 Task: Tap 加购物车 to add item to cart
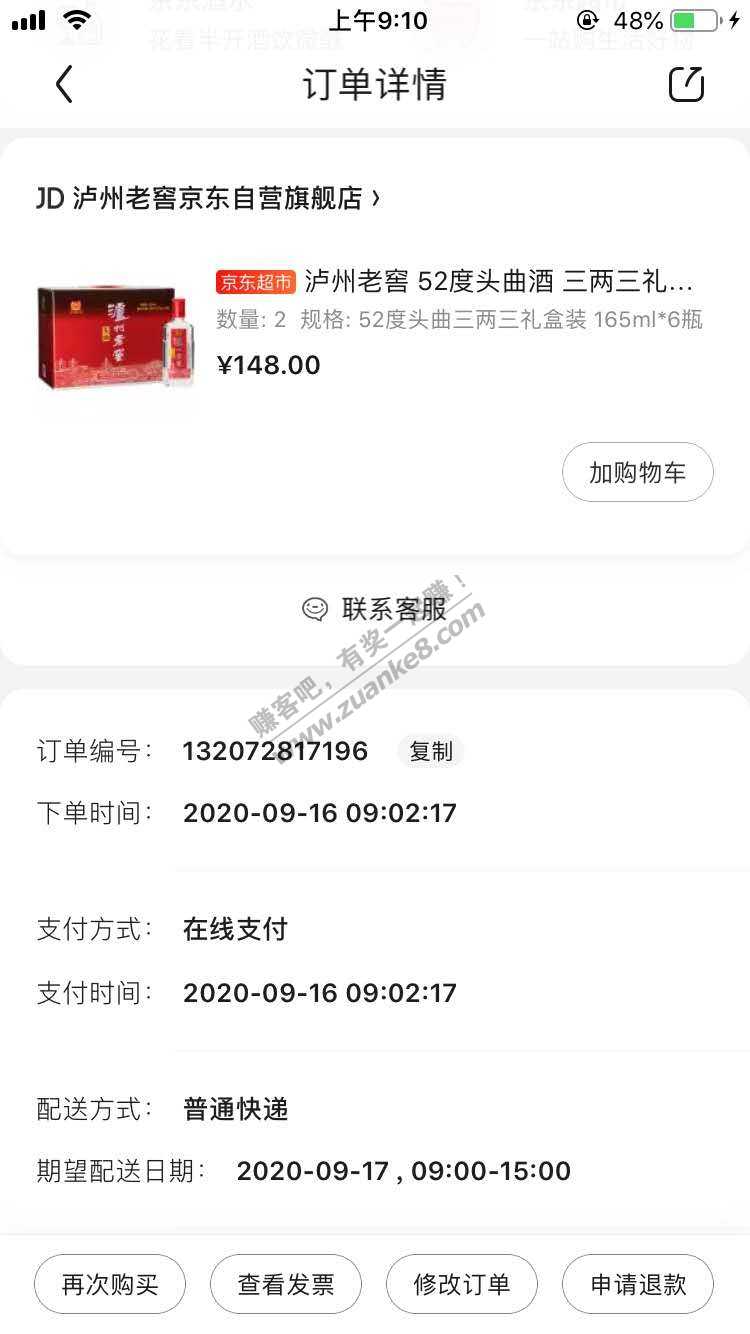point(637,472)
